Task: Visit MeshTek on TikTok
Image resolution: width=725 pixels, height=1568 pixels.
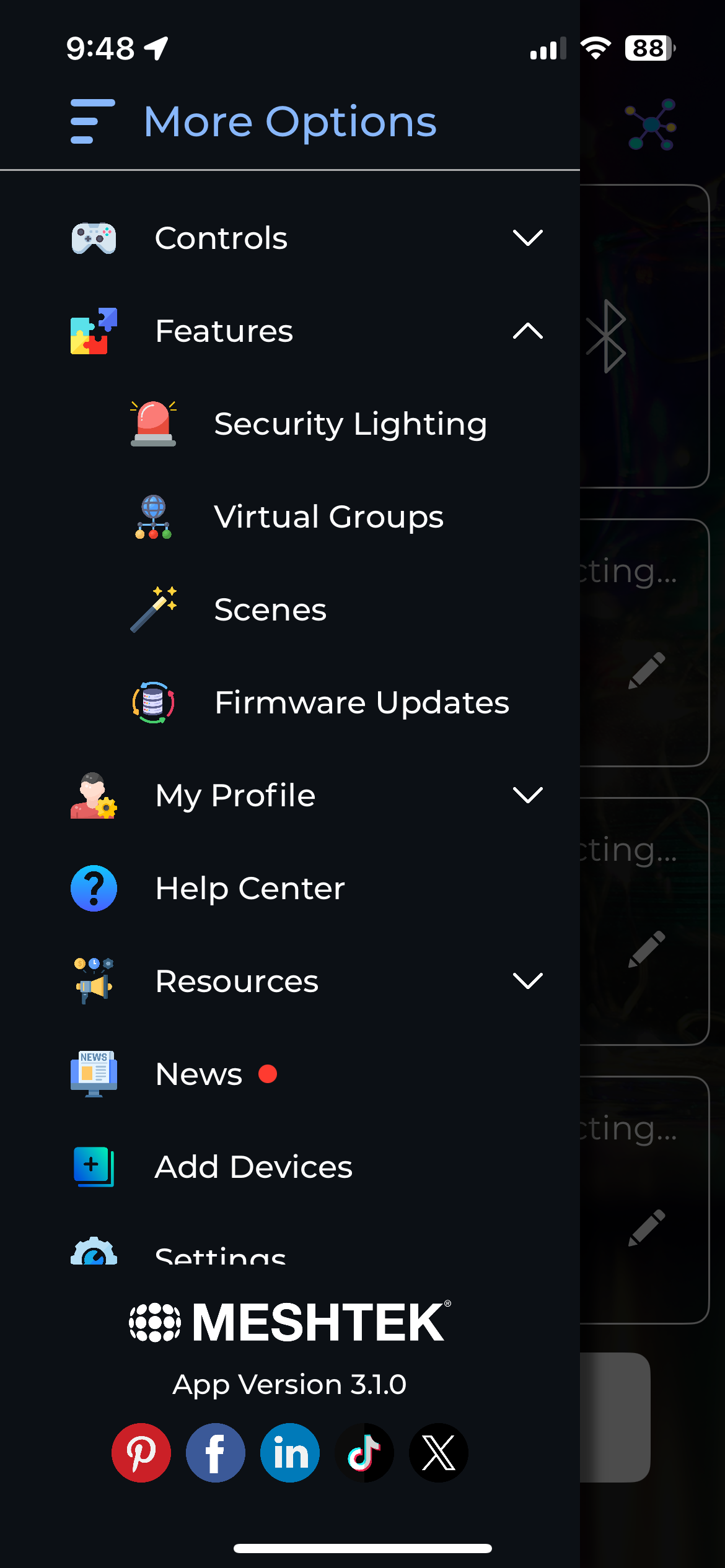Action: (x=364, y=1452)
